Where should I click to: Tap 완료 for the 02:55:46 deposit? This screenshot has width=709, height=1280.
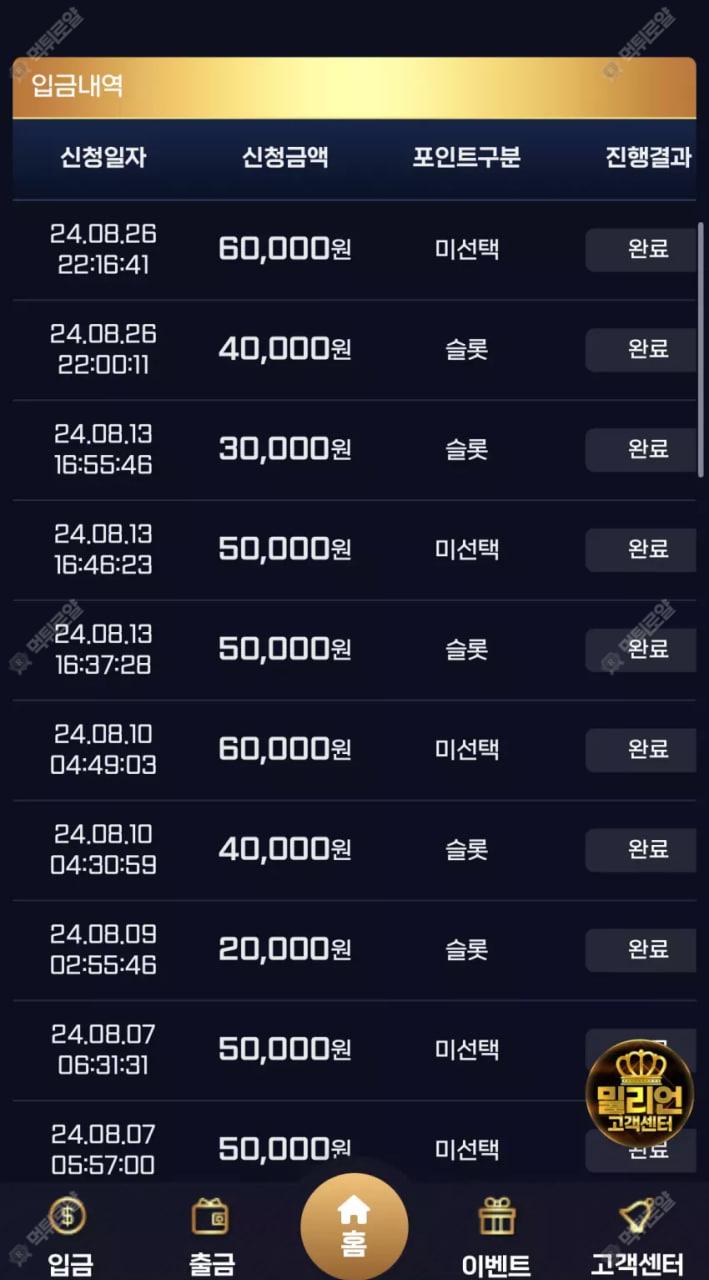pos(641,949)
